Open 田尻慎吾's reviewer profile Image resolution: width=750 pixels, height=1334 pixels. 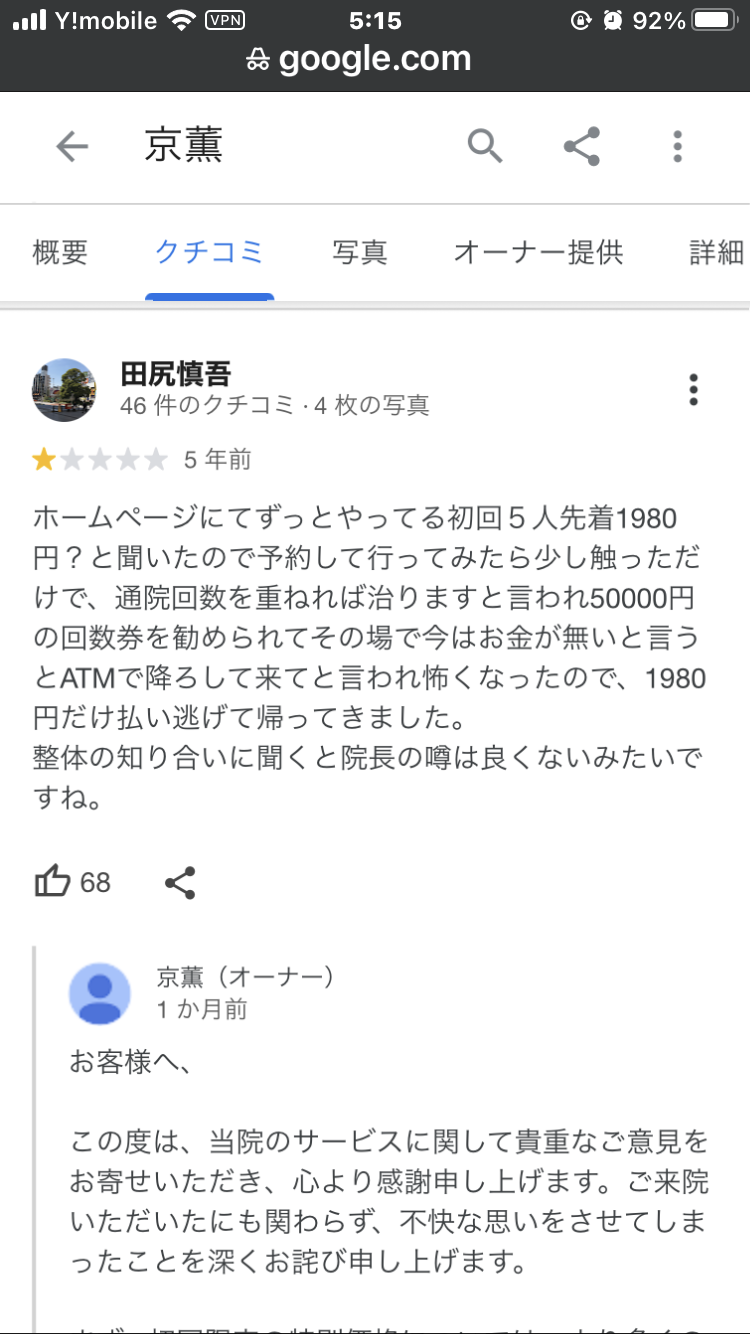[x=176, y=375]
